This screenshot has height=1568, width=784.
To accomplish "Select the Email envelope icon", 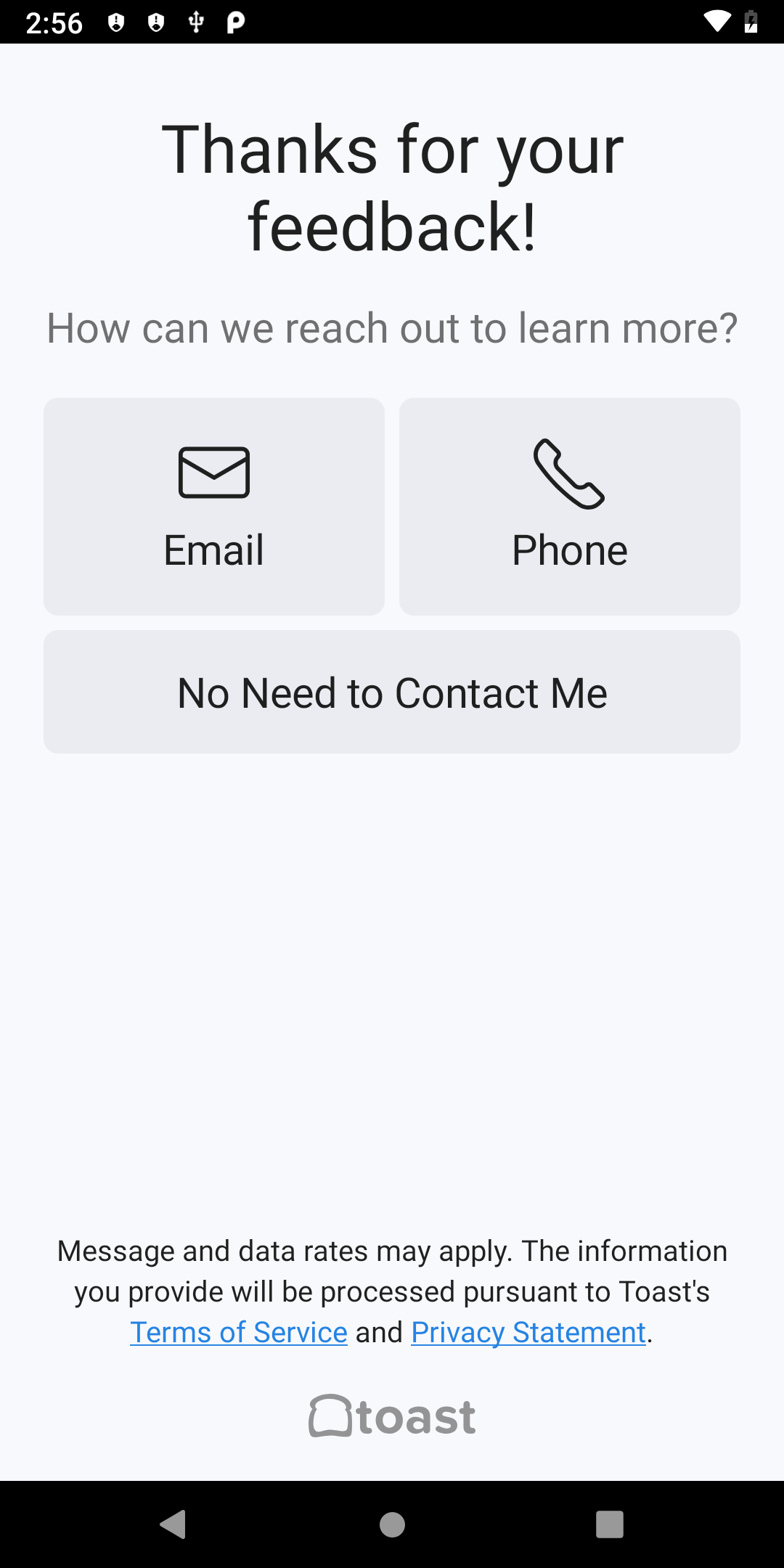I will click(213, 472).
